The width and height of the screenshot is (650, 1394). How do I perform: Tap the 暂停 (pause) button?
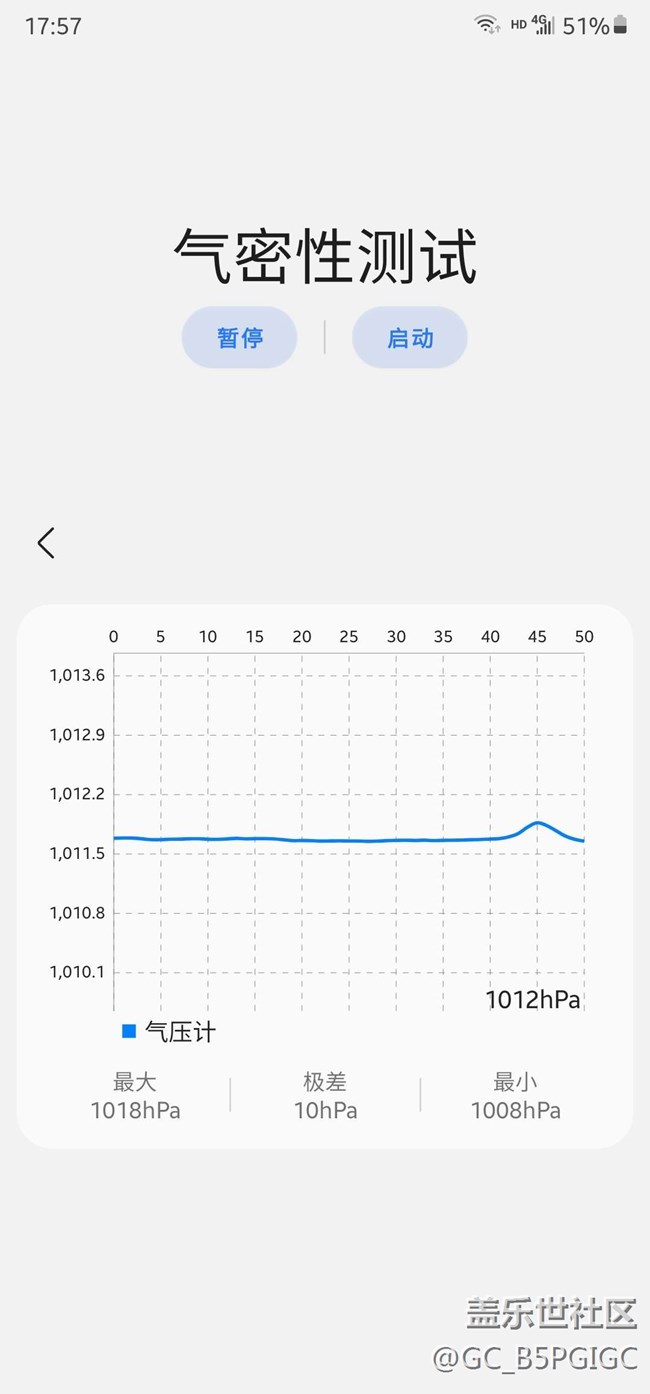click(240, 337)
